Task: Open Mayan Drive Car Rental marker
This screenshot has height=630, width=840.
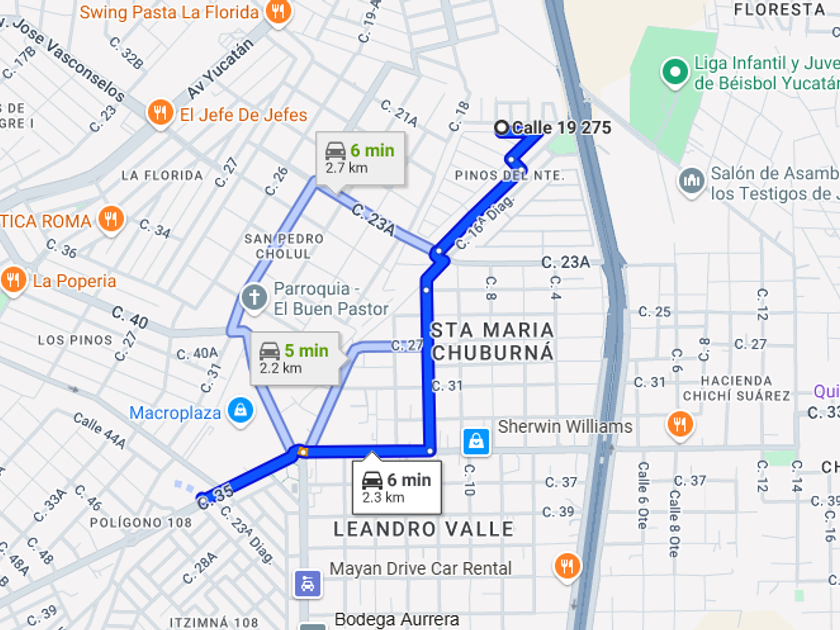Action: click(x=308, y=582)
